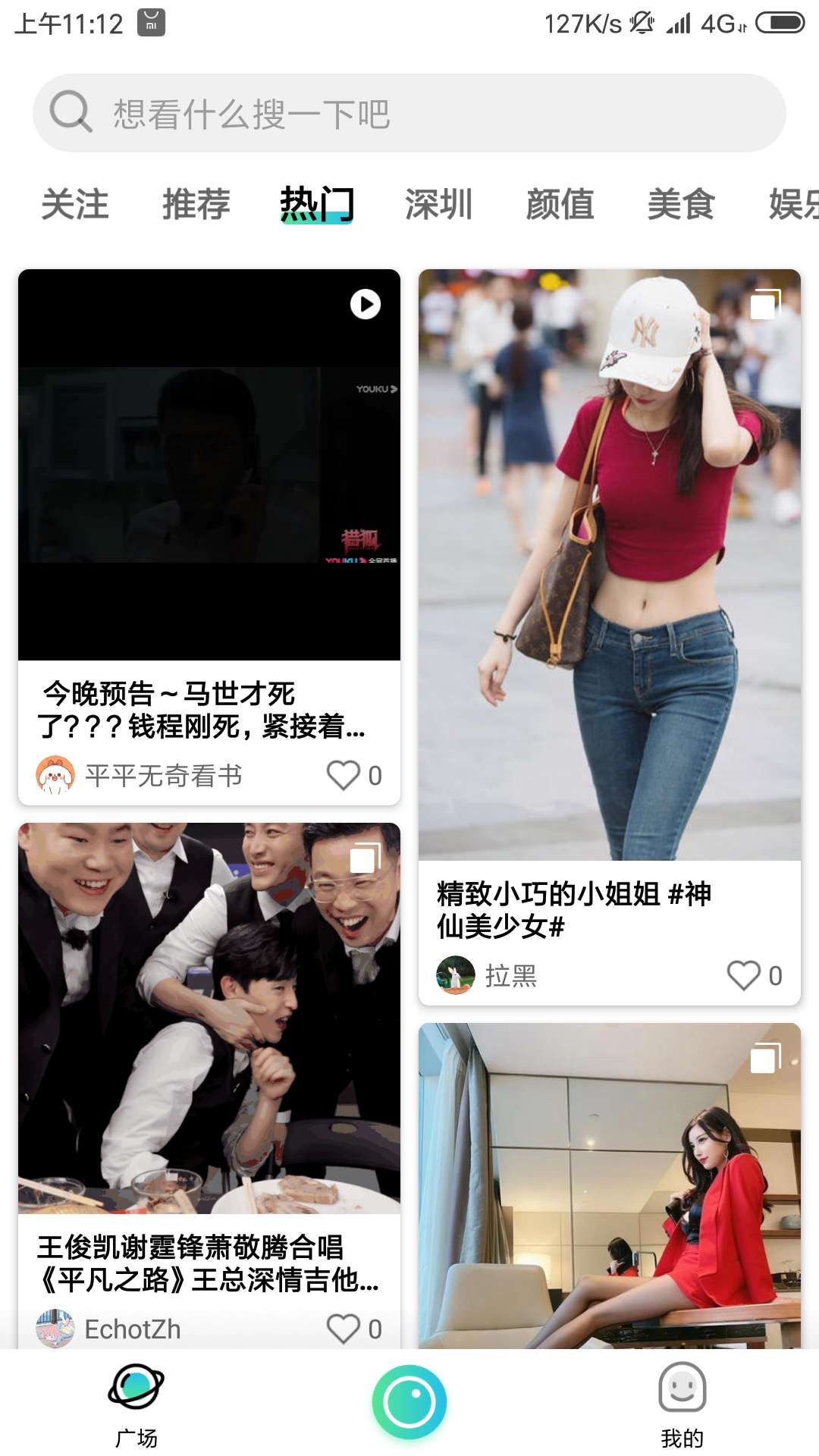The width and height of the screenshot is (819, 1456).
Task: Go to the 美食 tab
Action: (x=682, y=205)
